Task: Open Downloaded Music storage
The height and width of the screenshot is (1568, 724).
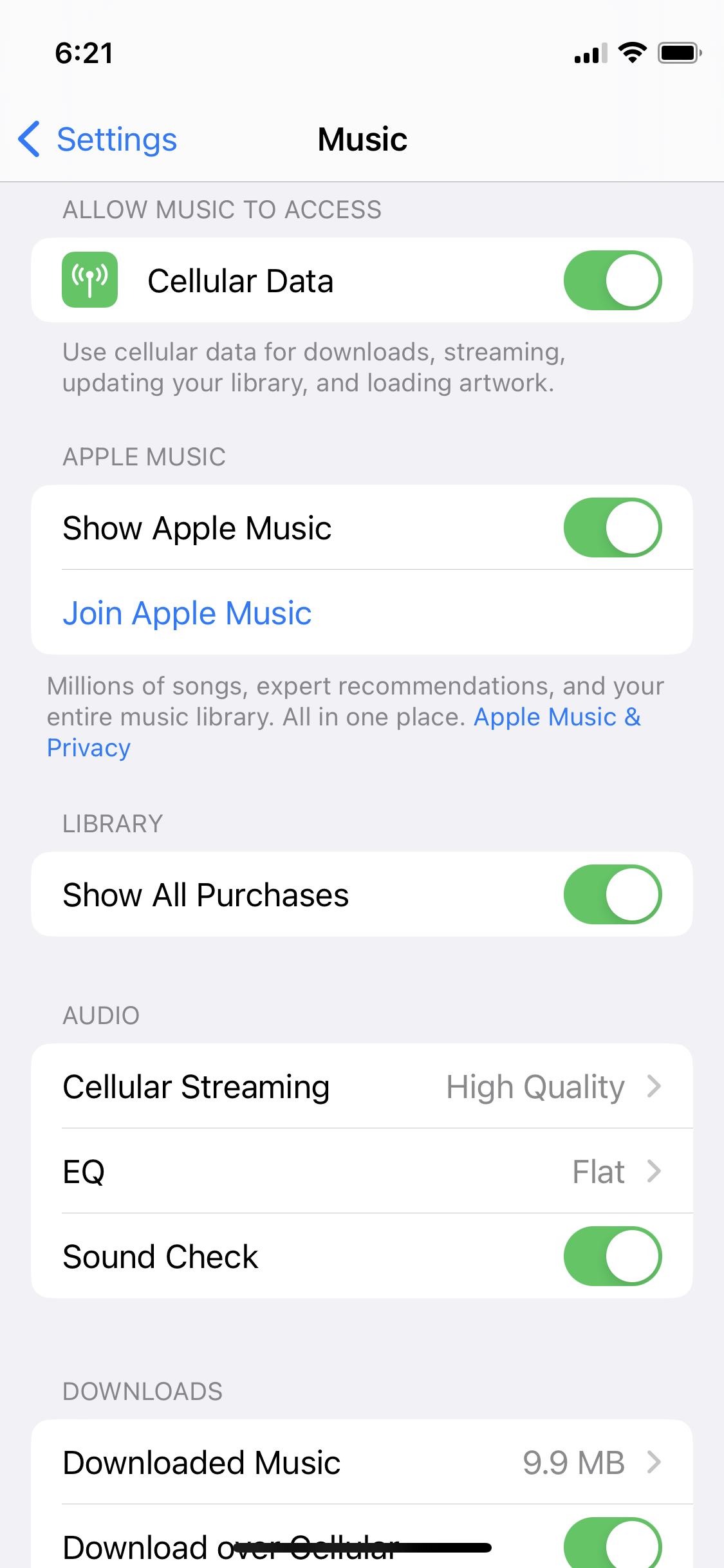Action: pos(362,1462)
